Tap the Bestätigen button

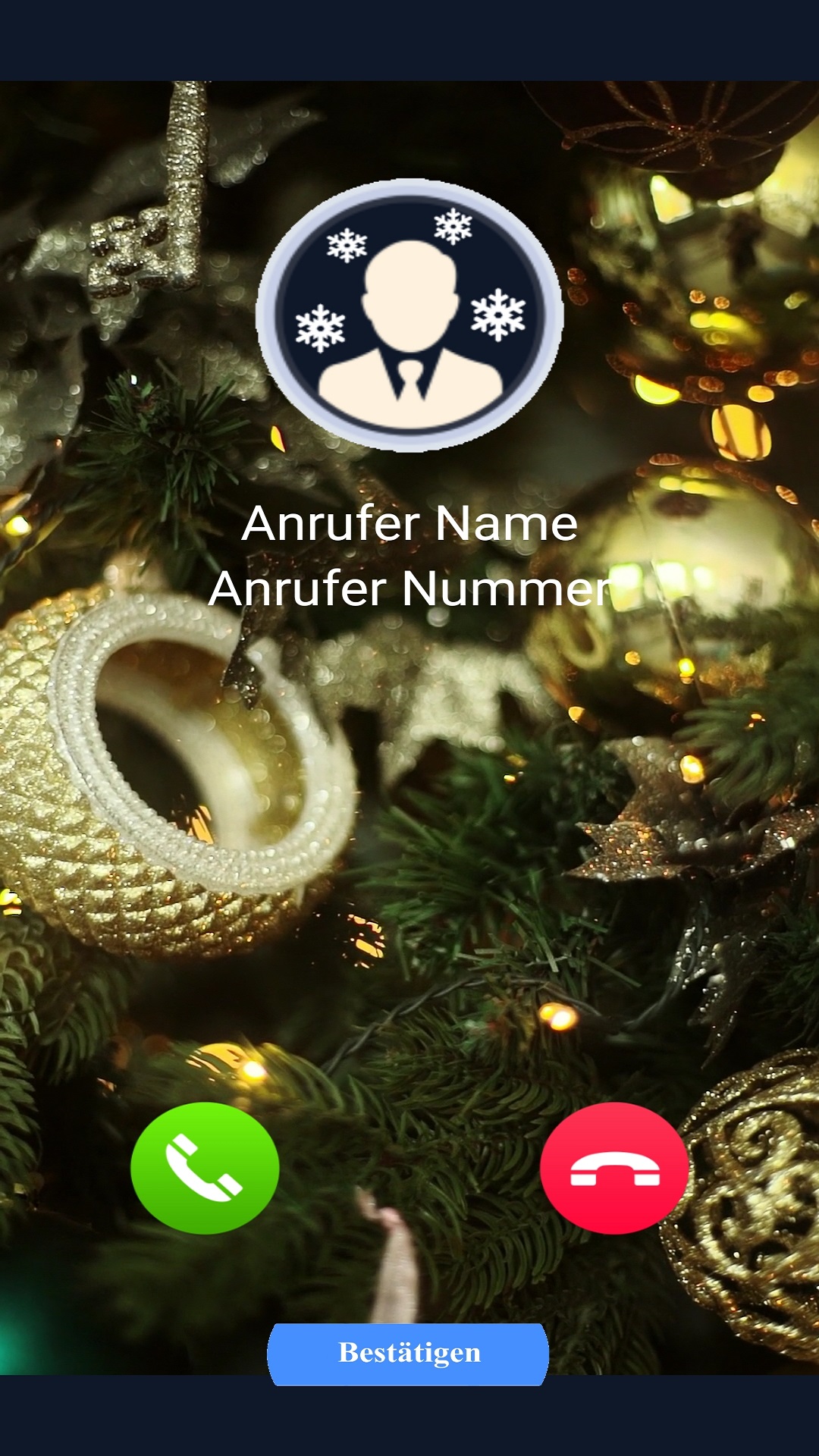click(409, 1354)
